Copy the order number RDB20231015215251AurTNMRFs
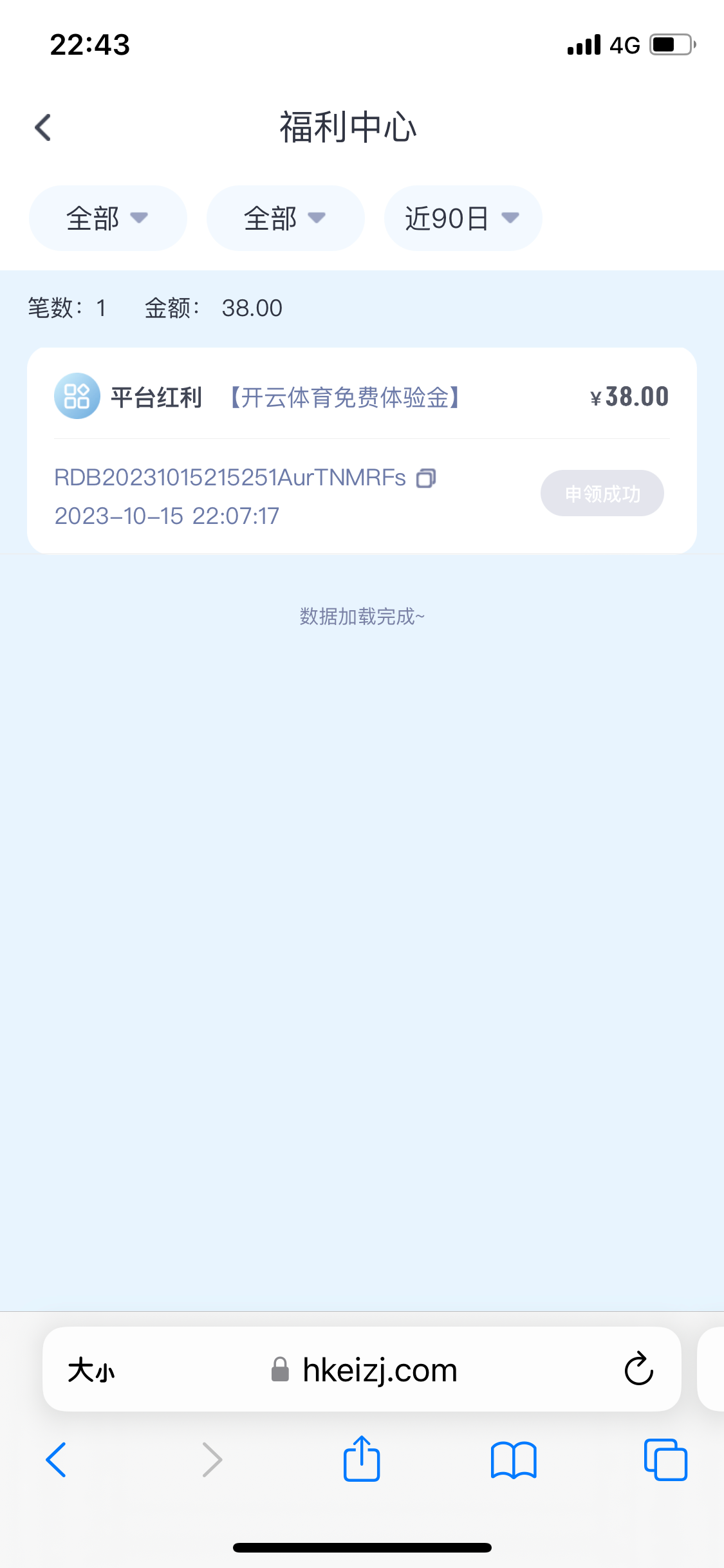 [x=426, y=478]
